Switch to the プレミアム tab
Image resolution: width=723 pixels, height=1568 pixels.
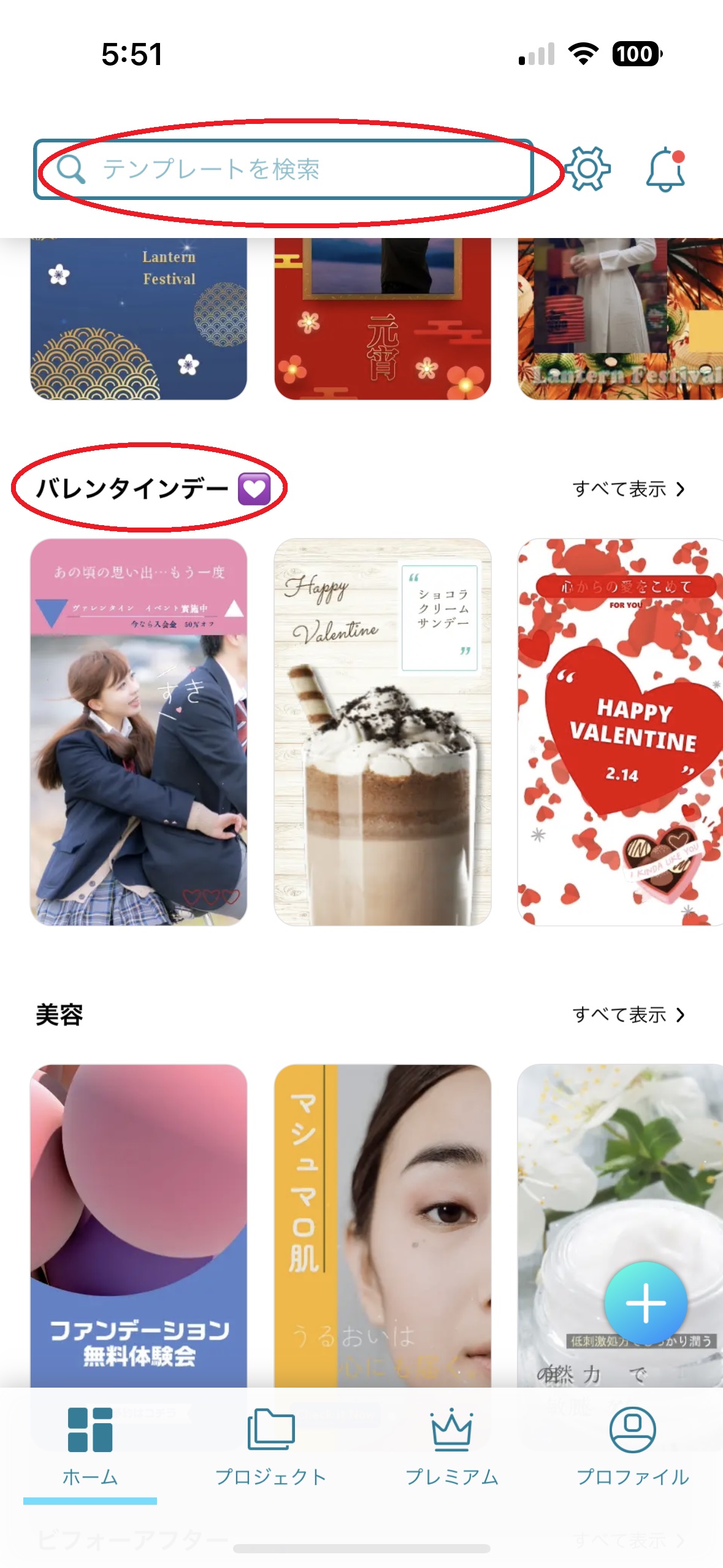coord(451,1447)
